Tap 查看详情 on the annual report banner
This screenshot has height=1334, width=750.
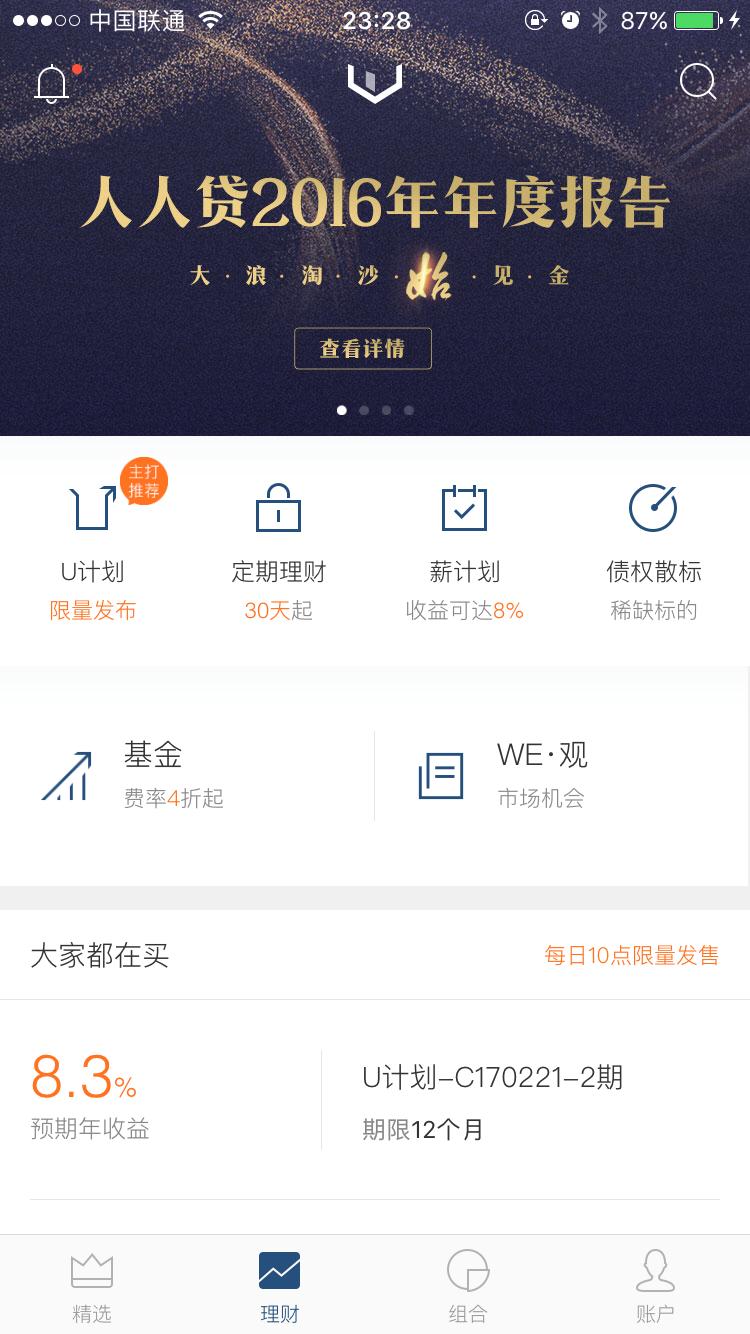click(363, 348)
